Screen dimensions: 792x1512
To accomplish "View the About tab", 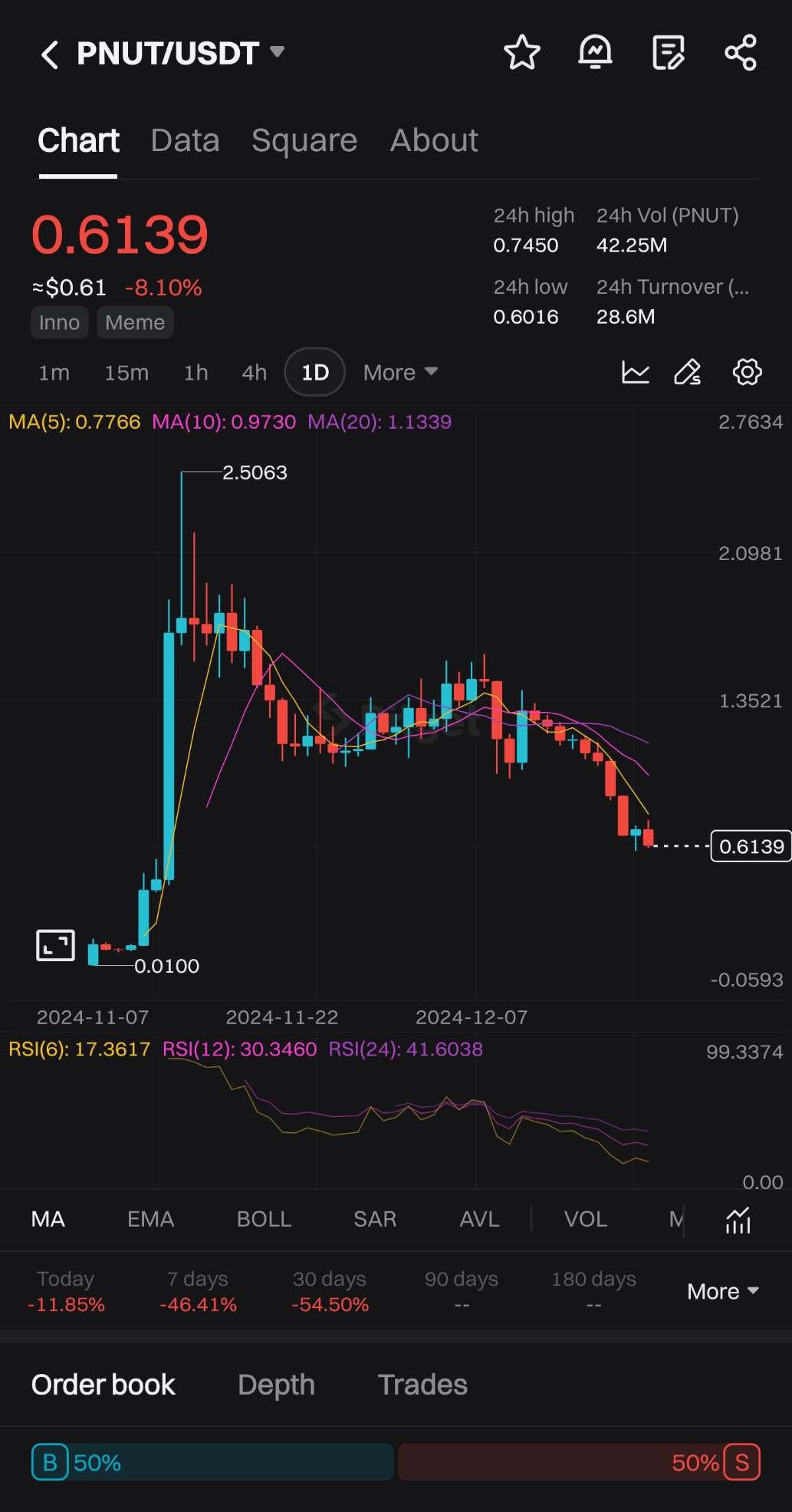I will 434,140.
